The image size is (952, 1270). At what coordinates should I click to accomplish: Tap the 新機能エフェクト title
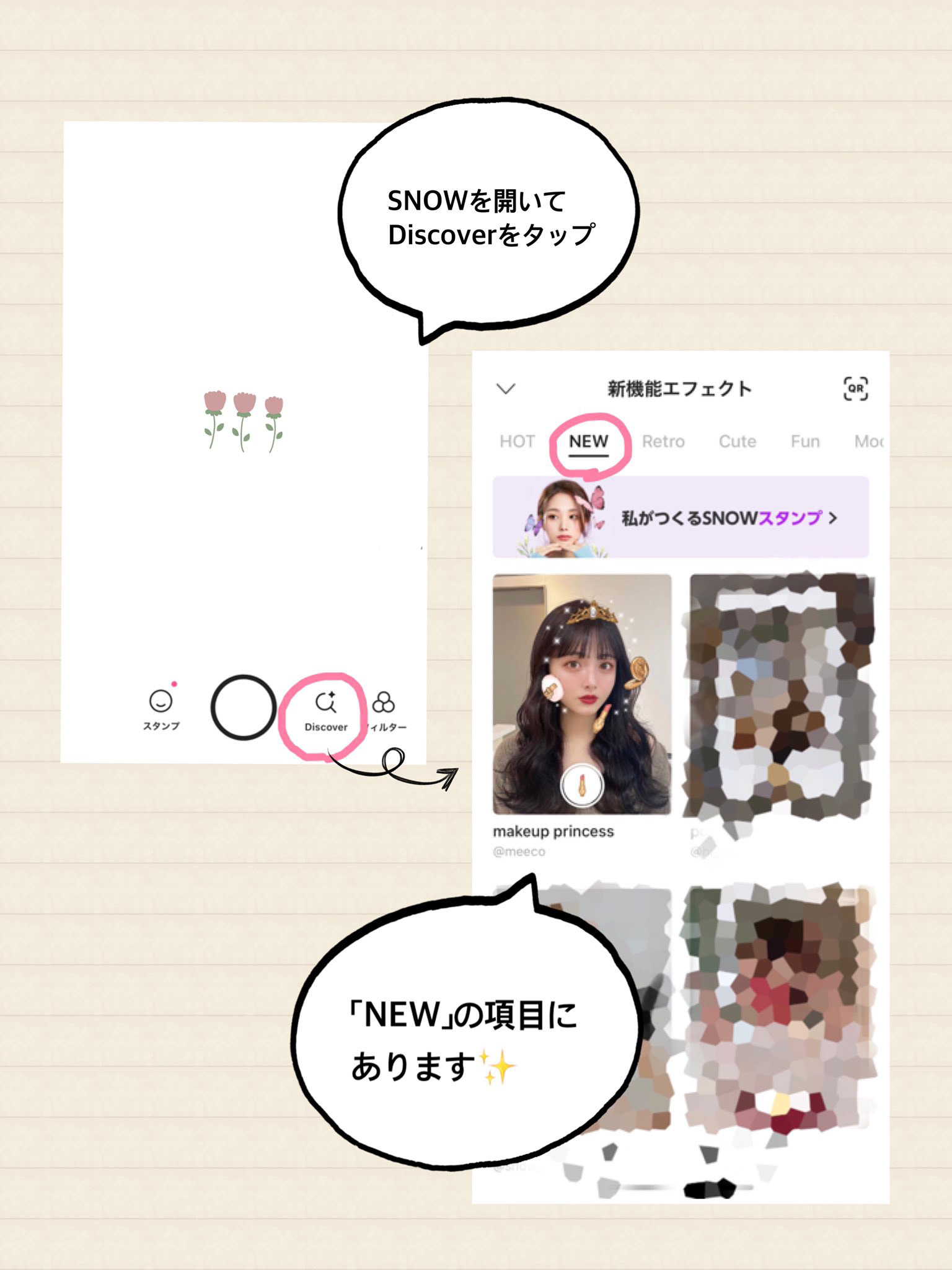pyautogui.click(x=679, y=387)
